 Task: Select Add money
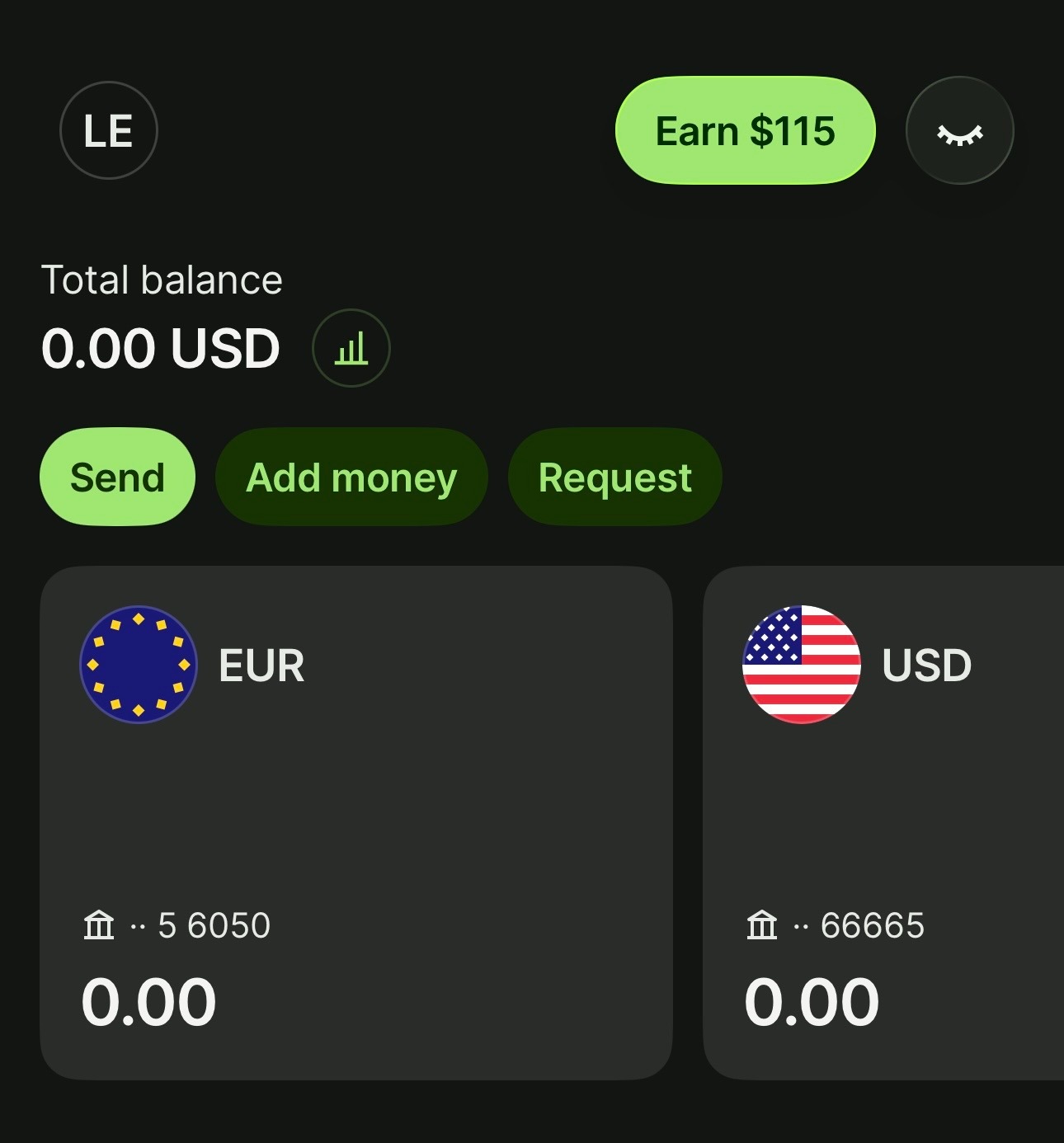point(351,477)
